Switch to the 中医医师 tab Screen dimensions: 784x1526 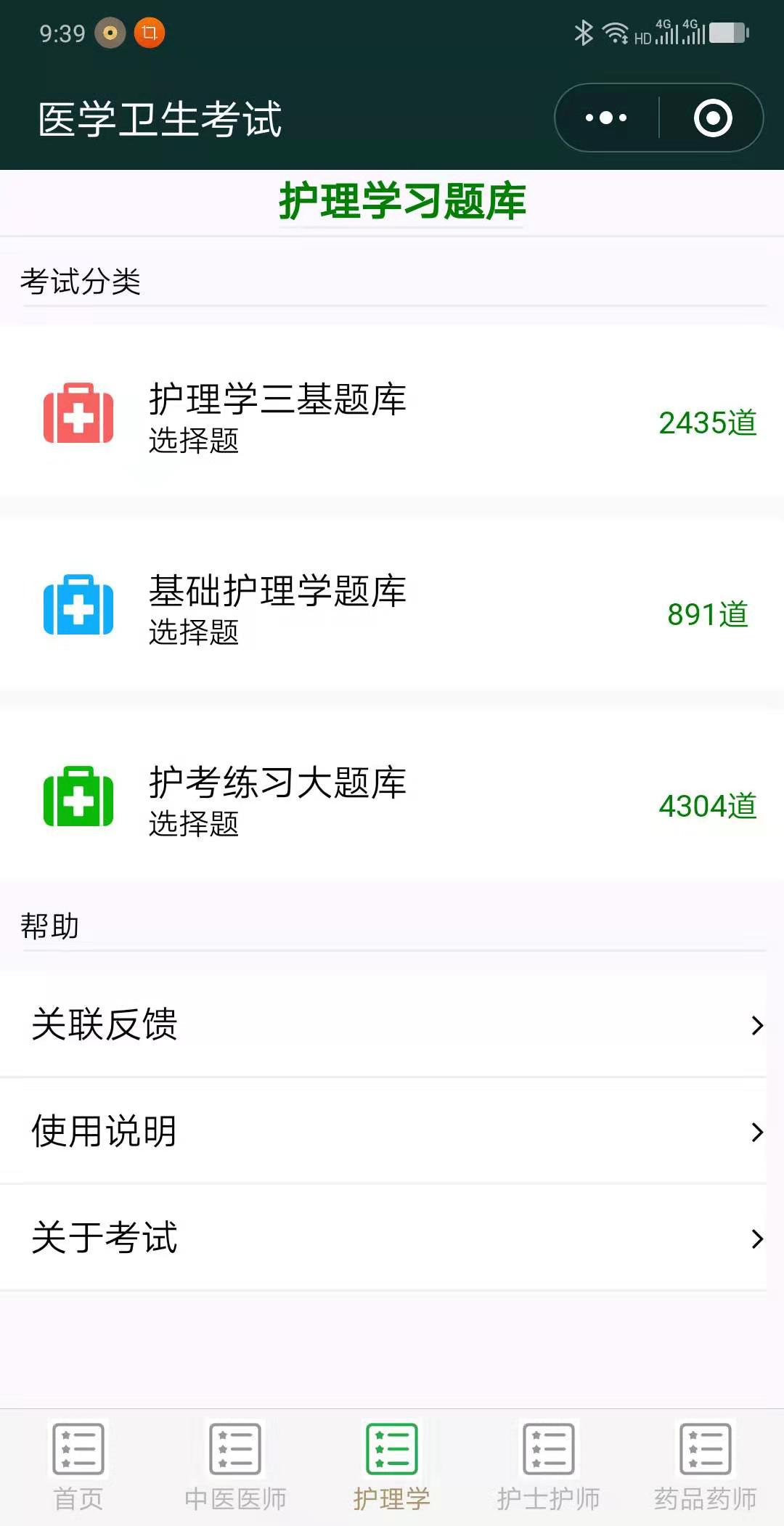pos(235,1467)
